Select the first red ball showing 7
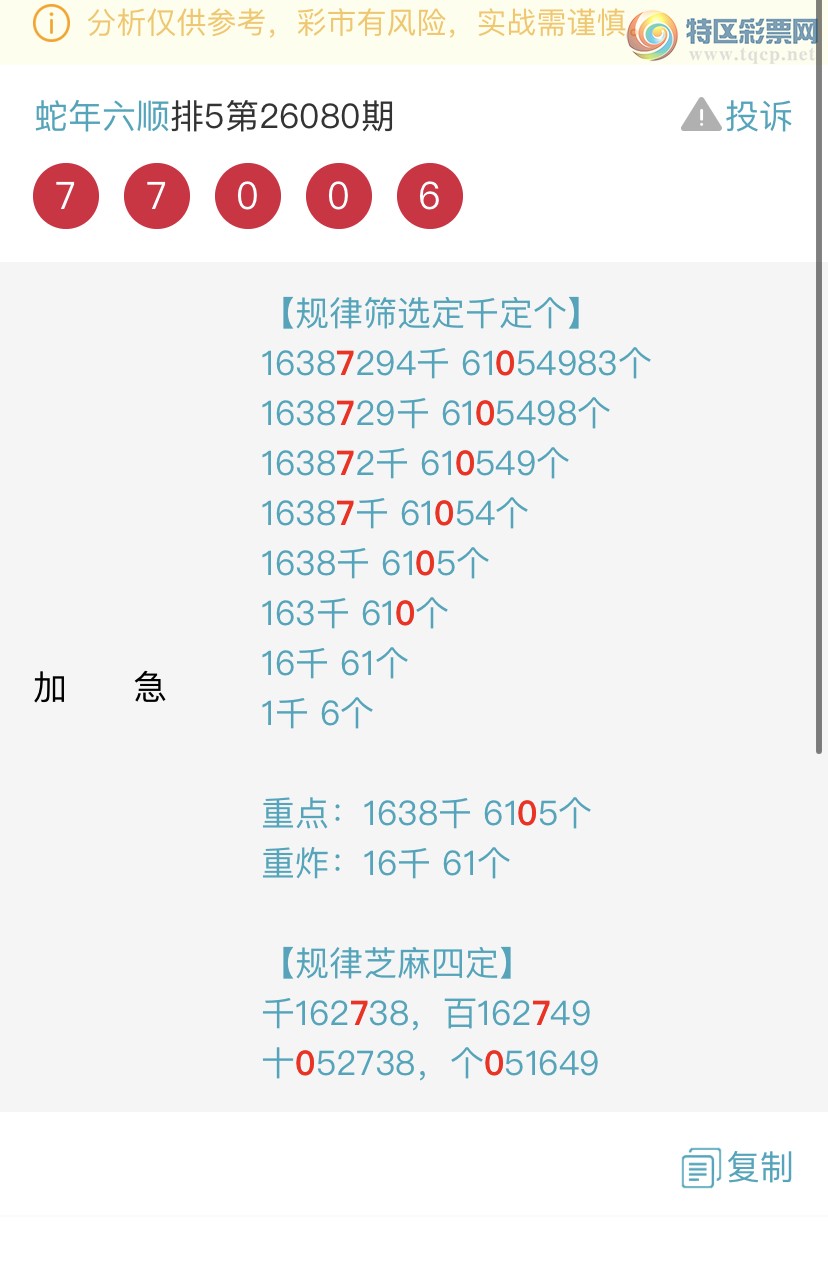This screenshot has height=1267, width=828. tap(65, 196)
